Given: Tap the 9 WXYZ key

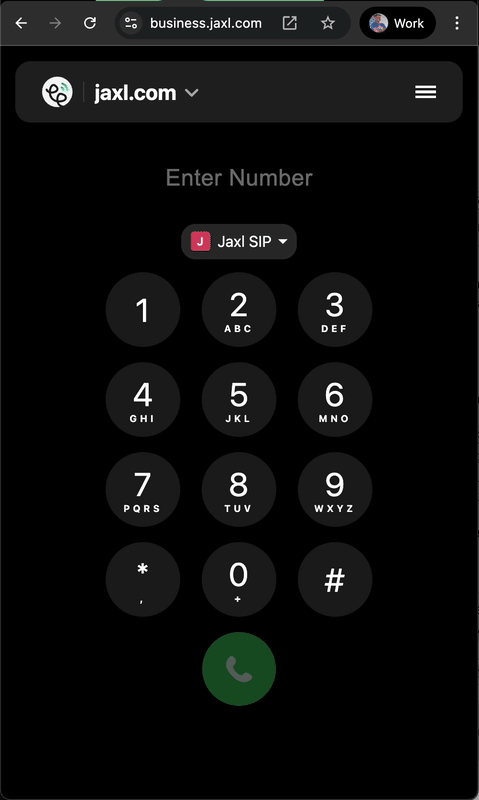Looking at the screenshot, I should tap(335, 489).
